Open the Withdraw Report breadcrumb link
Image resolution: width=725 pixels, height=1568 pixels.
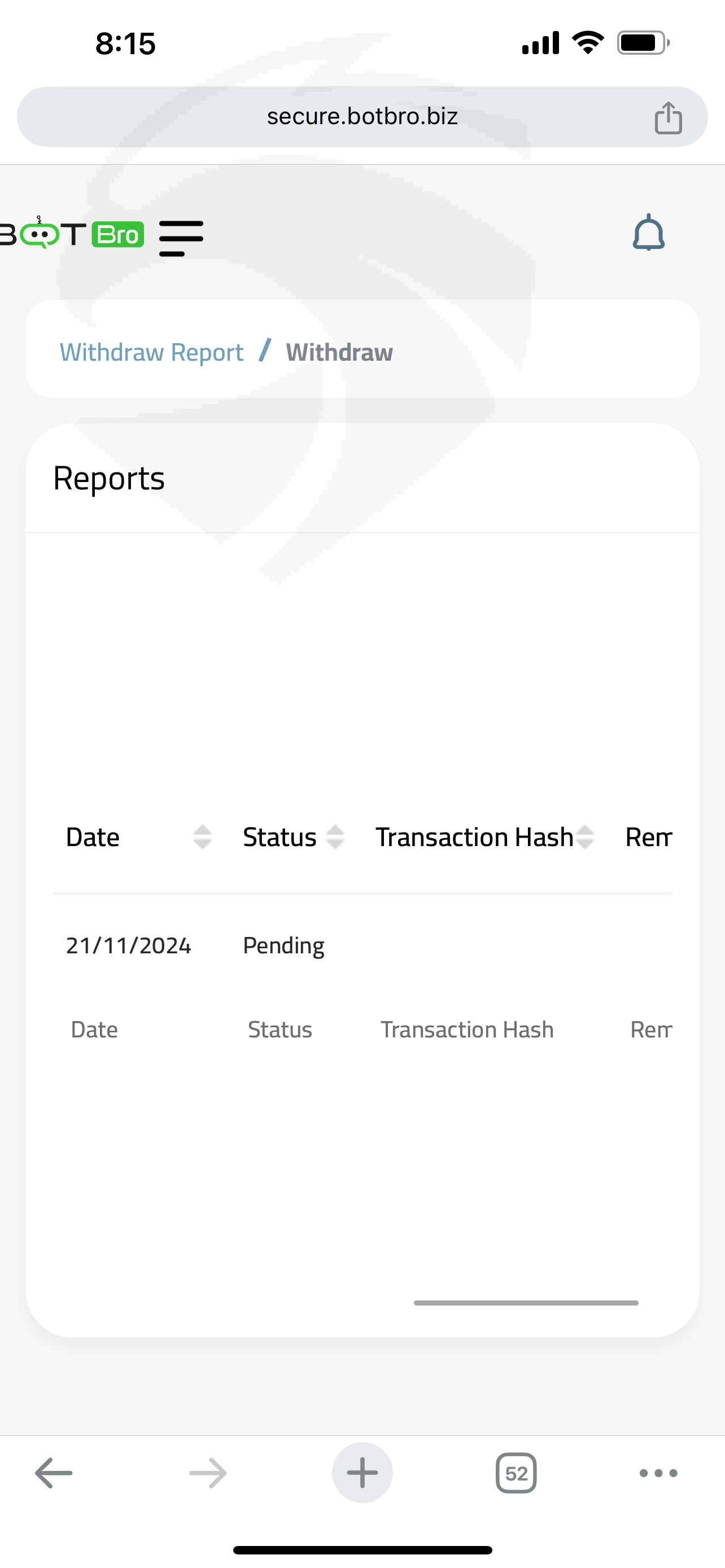[x=151, y=352]
